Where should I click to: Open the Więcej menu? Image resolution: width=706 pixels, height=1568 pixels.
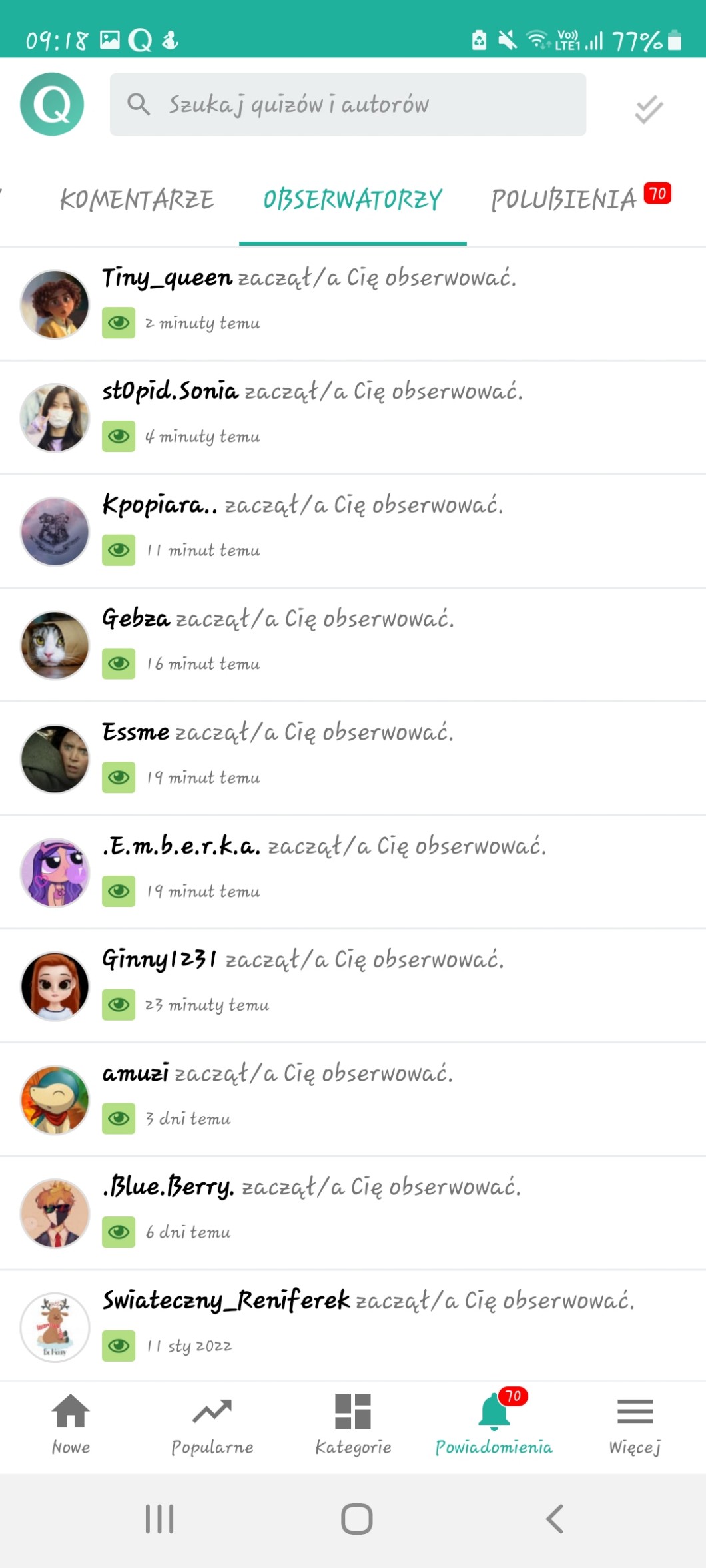coord(635,1426)
